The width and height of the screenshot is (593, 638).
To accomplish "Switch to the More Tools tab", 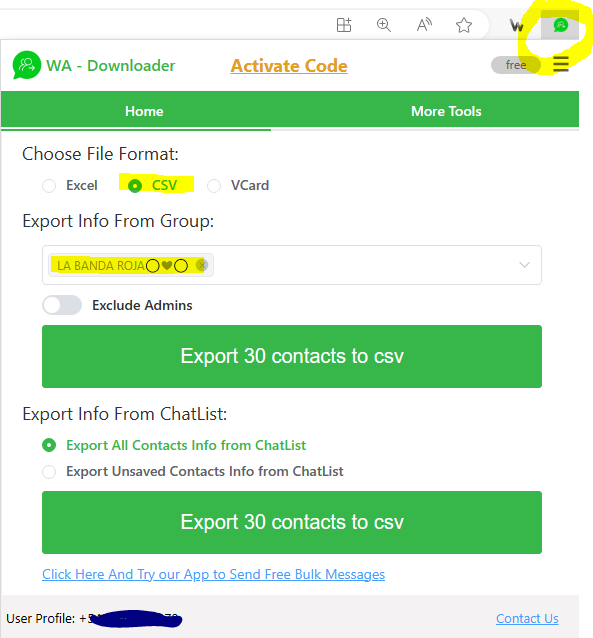I will (x=446, y=111).
